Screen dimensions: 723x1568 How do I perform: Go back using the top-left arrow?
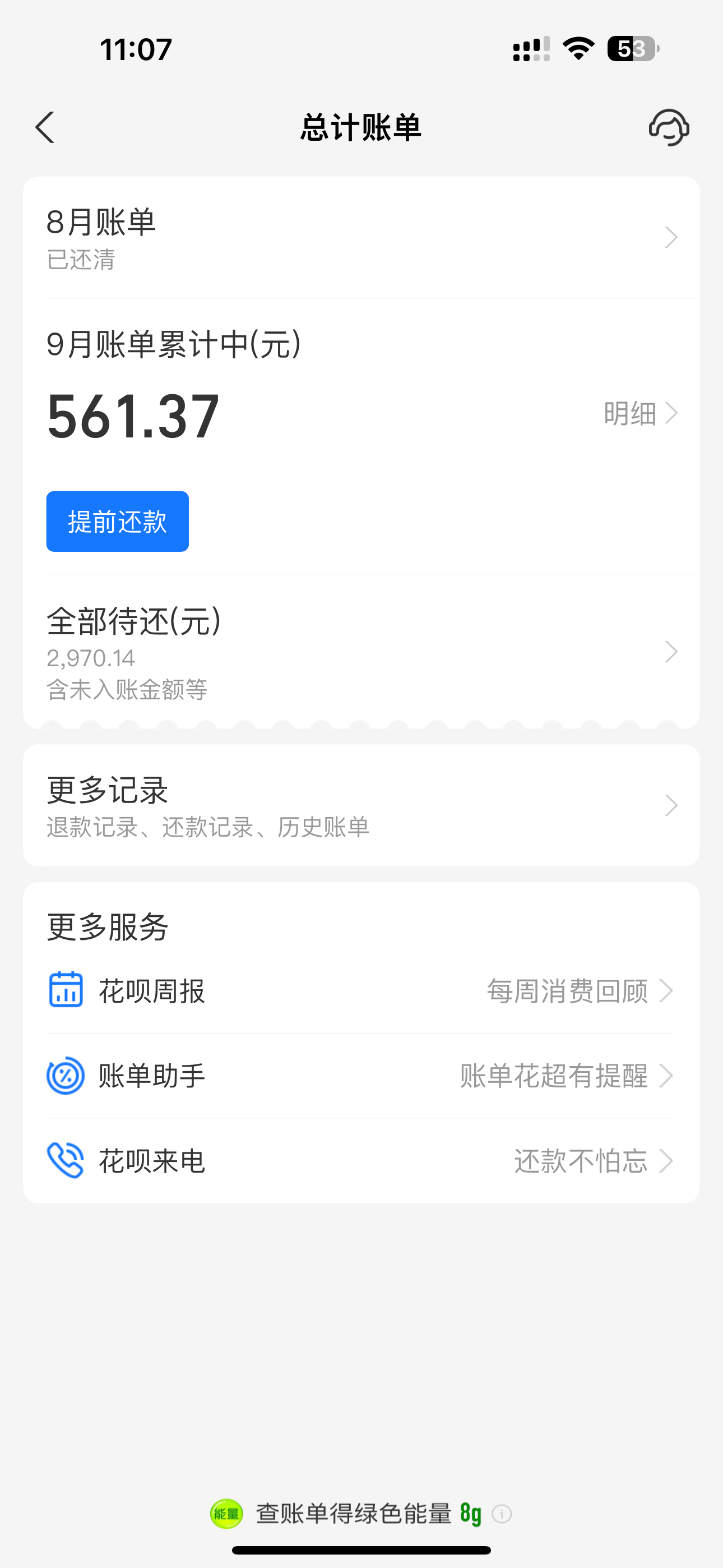coord(45,127)
